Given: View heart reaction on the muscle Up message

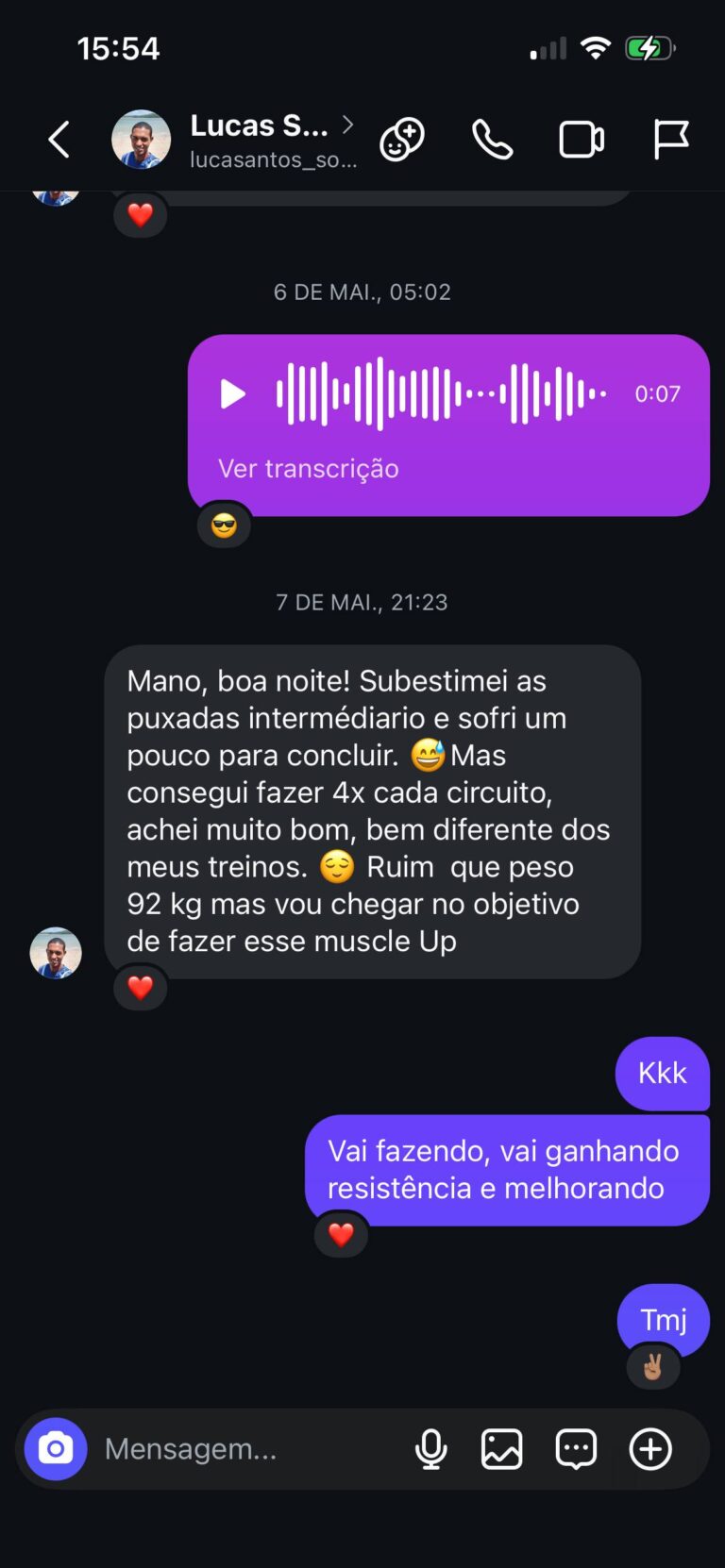Looking at the screenshot, I should (x=141, y=988).
